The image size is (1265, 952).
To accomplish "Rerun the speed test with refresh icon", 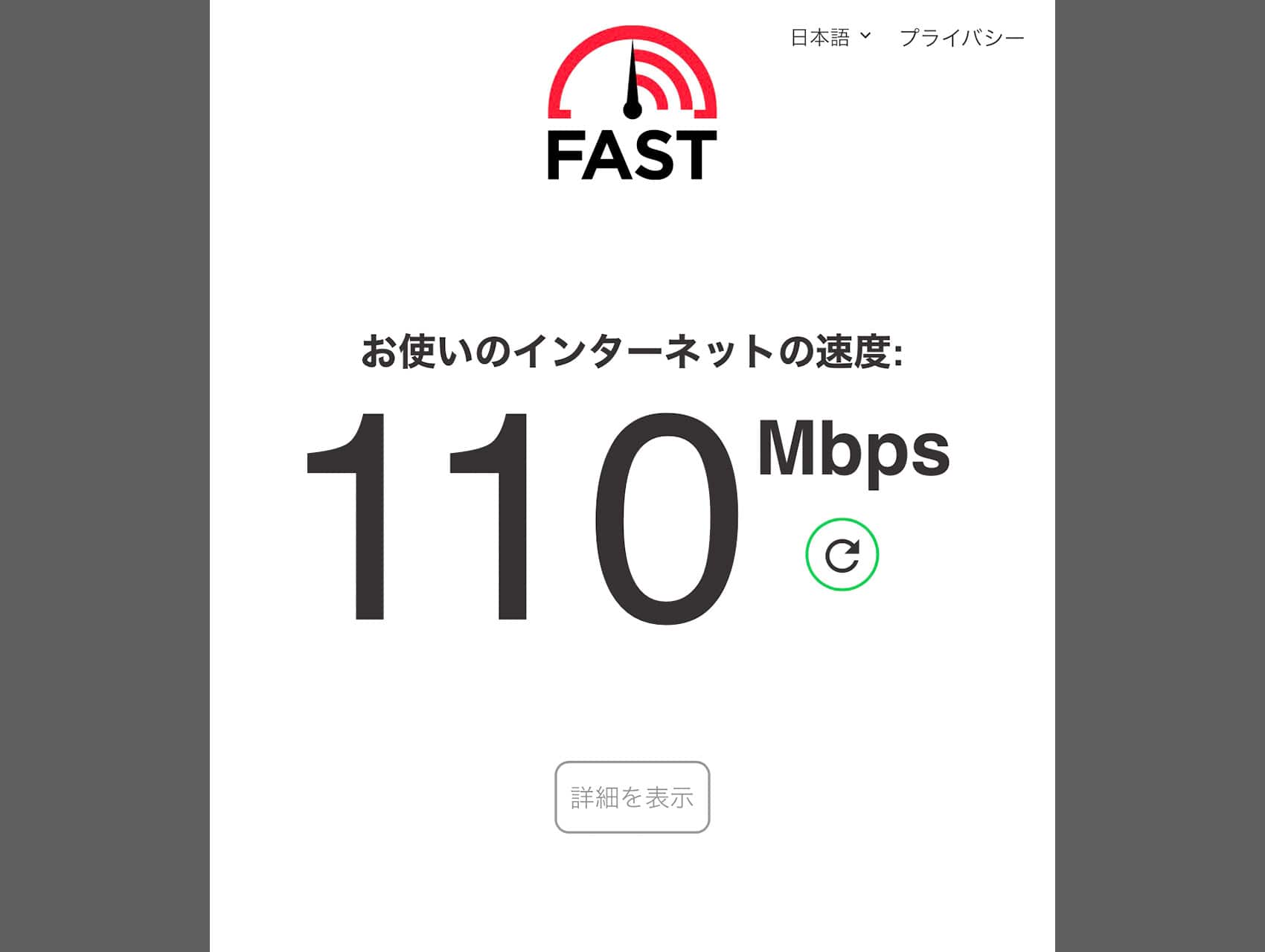I will [842, 555].
